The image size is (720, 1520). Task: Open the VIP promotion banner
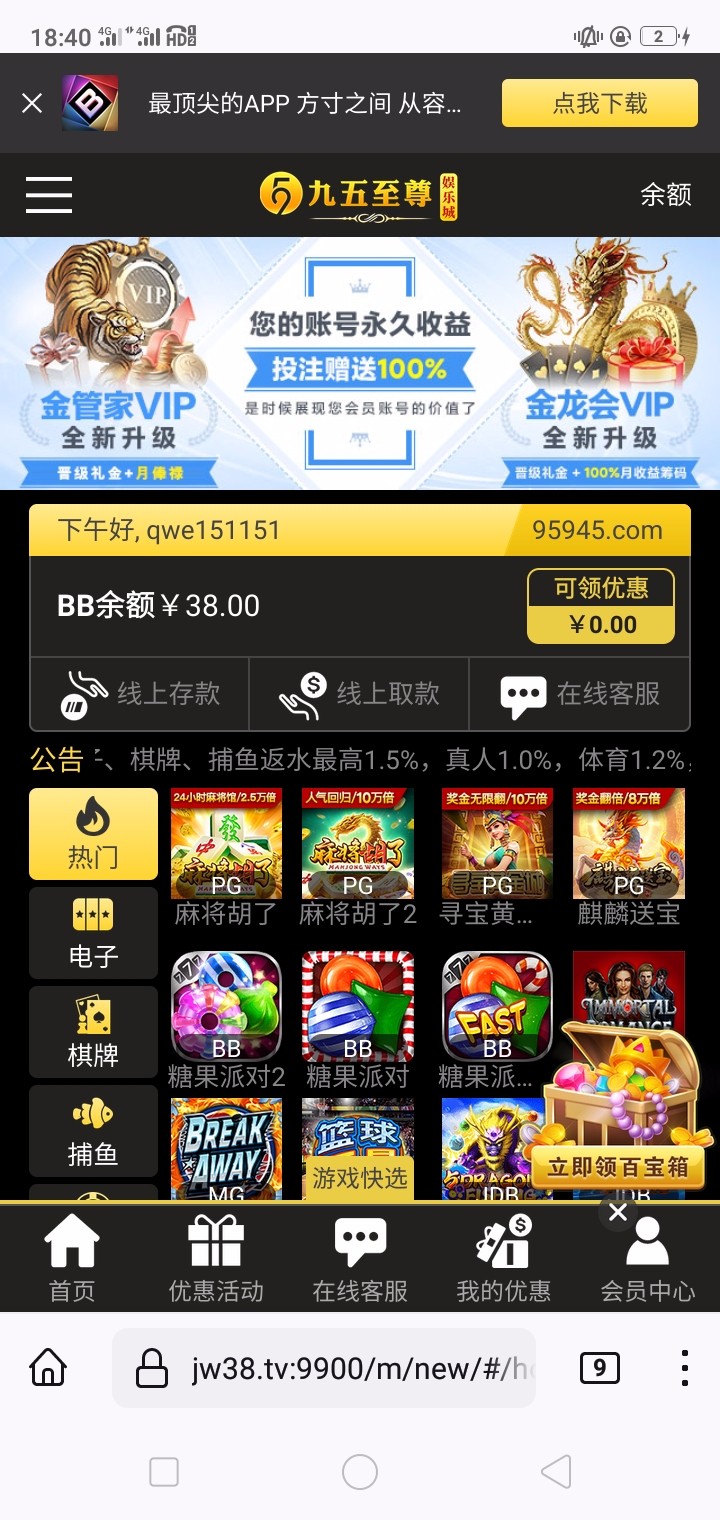[x=360, y=363]
